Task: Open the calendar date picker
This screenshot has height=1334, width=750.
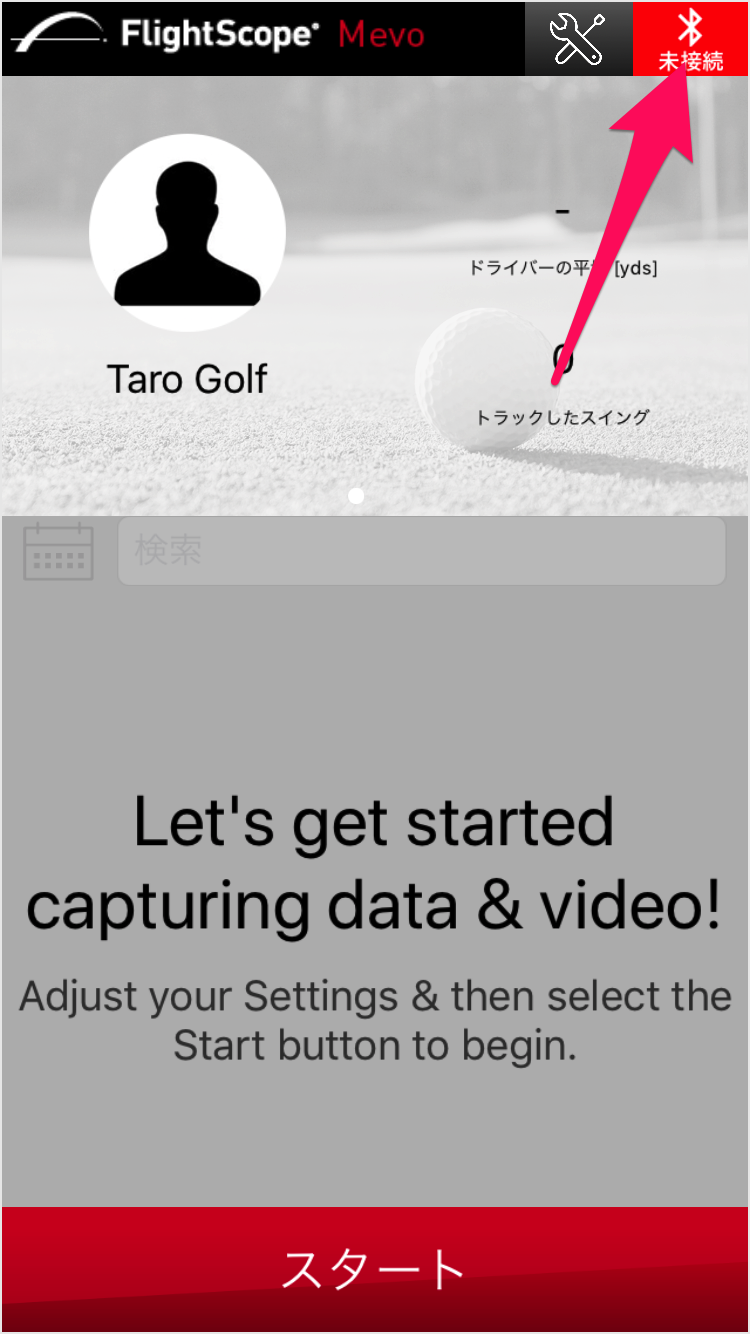Action: pos(58,551)
